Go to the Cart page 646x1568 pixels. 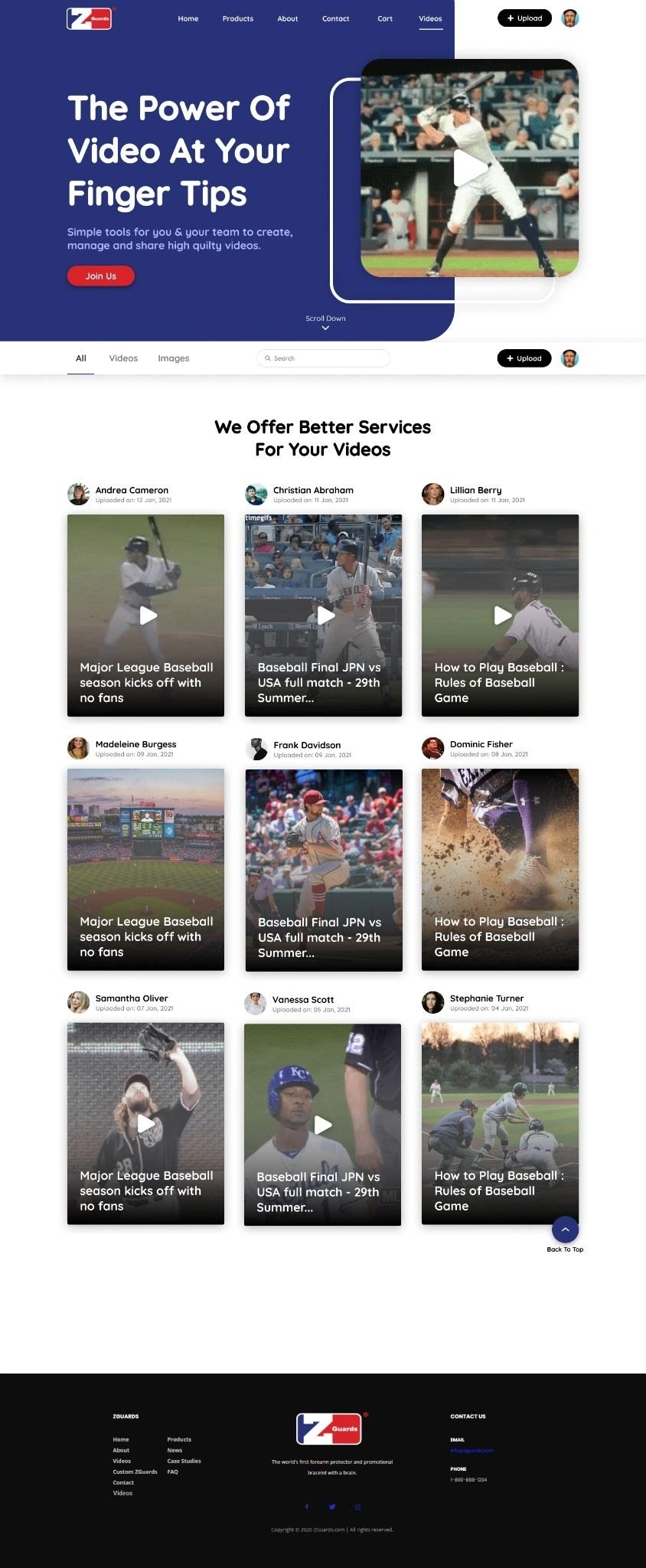coord(385,18)
